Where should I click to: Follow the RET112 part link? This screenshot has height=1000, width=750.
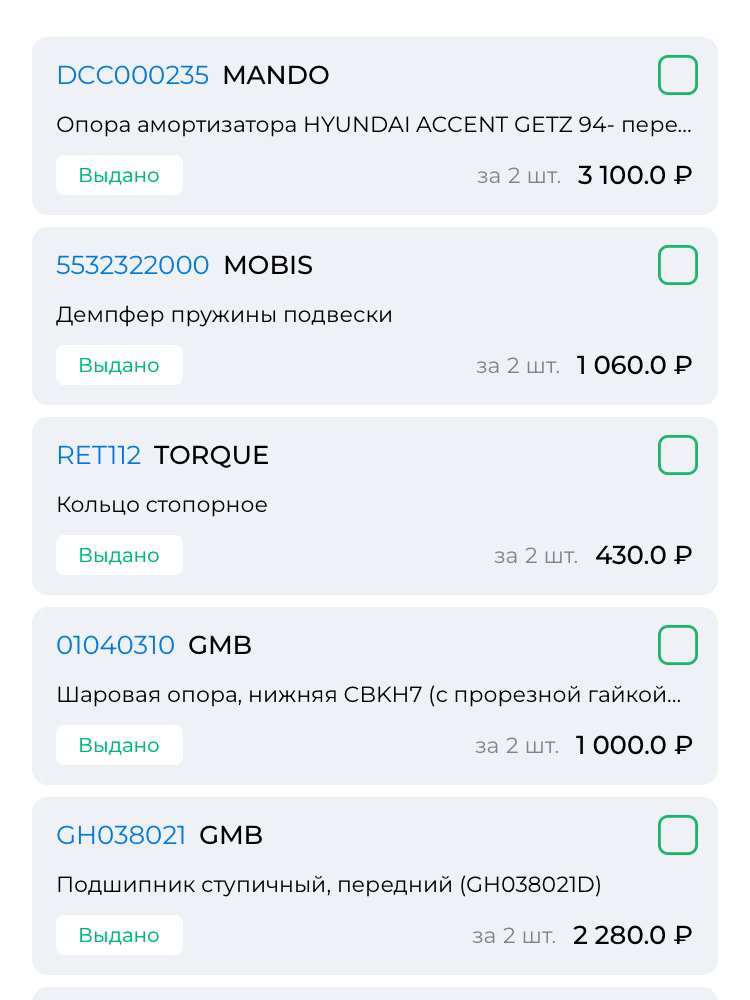click(x=99, y=456)
